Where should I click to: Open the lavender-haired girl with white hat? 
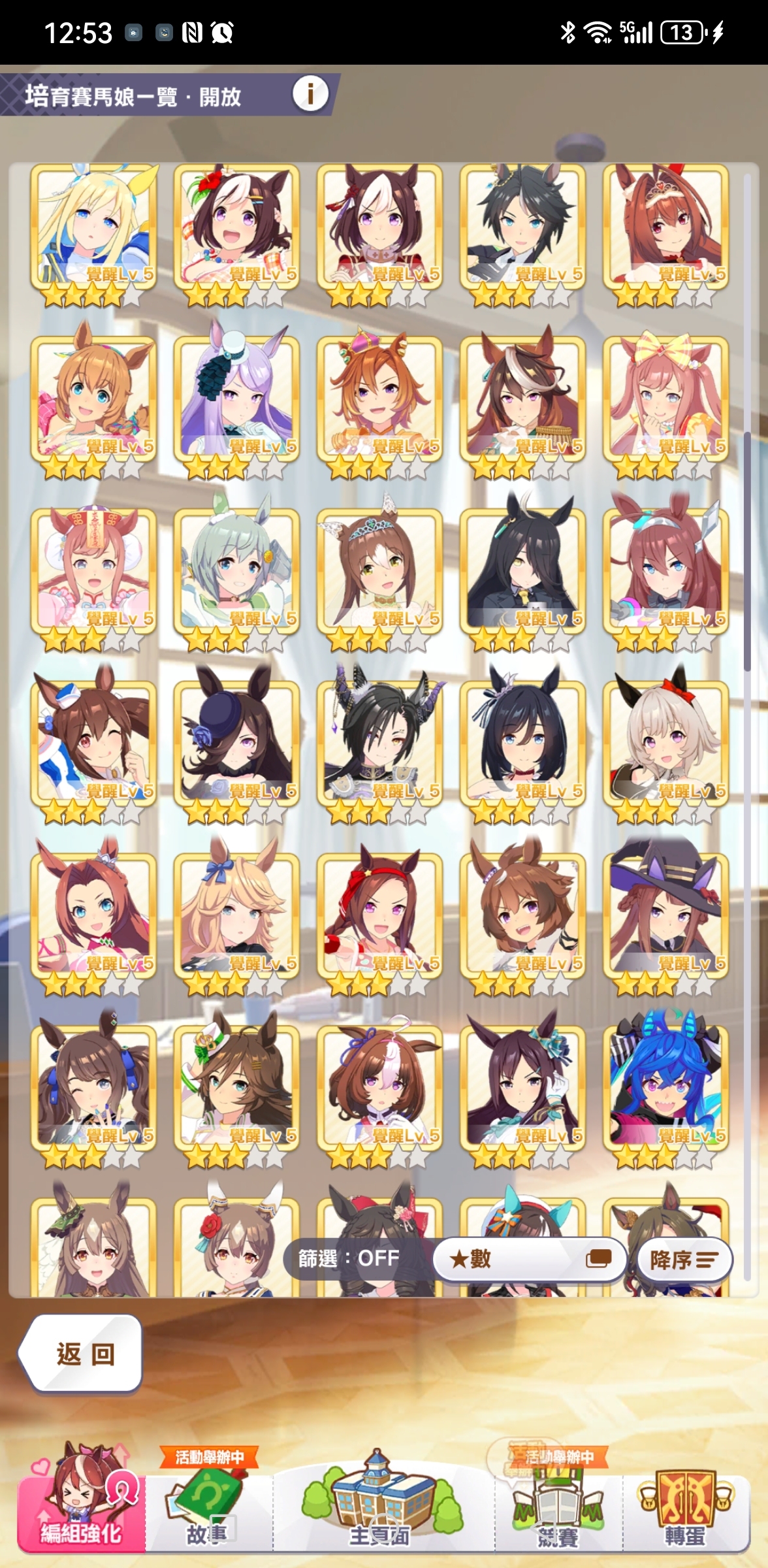236,400
